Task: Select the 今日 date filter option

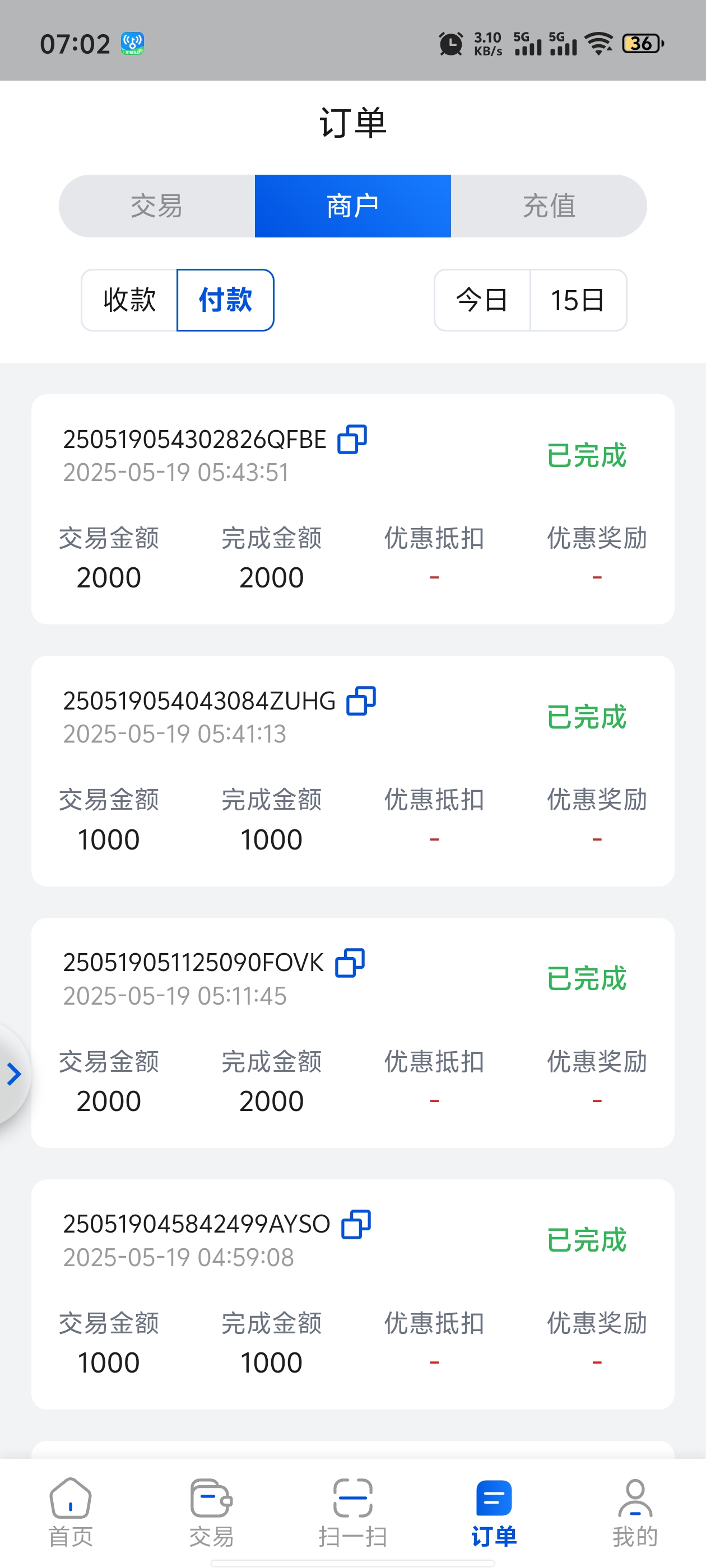Action: pyautogui.click(x=482, y=300)
